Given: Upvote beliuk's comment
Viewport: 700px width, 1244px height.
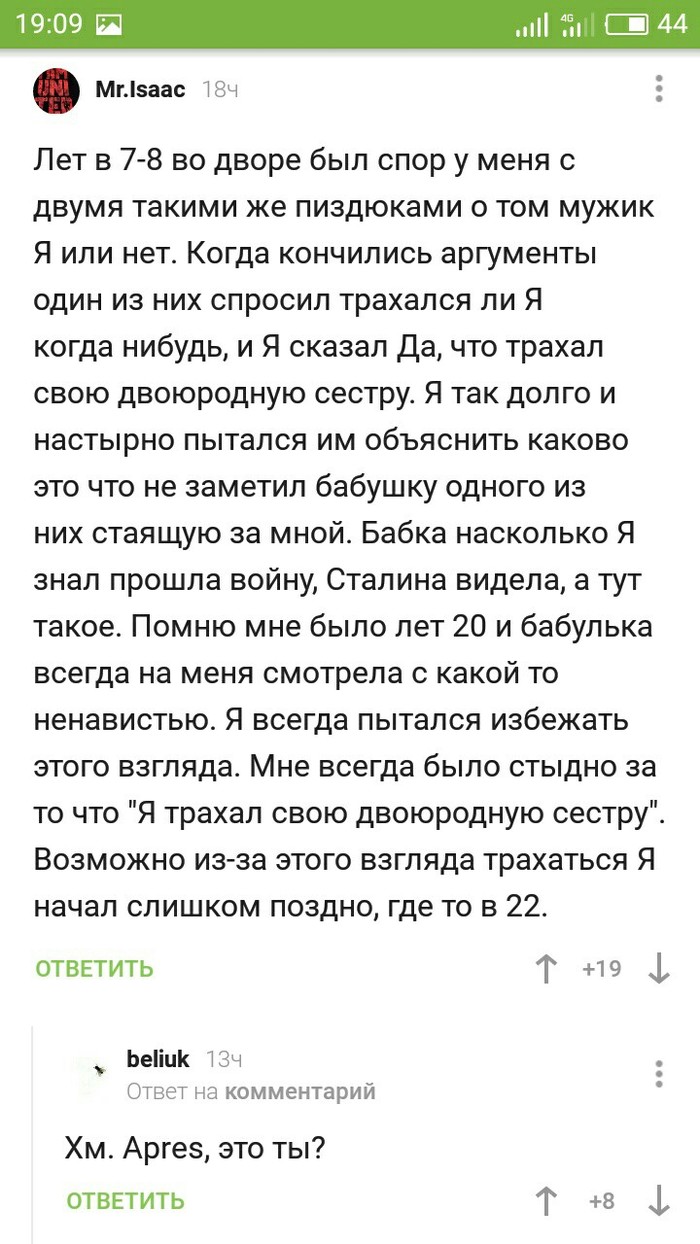Looking at the screenshot, I should [546, 1200].
